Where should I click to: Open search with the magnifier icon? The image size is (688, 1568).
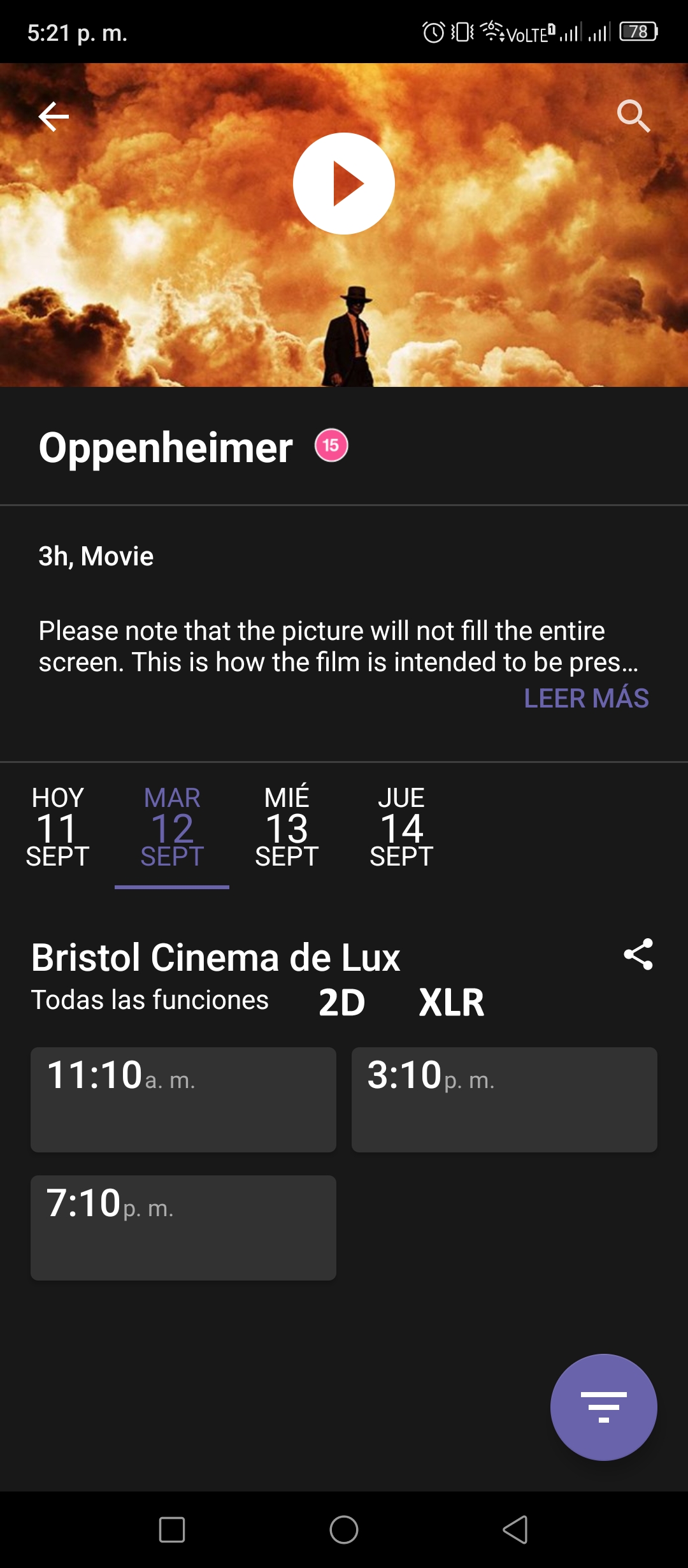click(x=633, y=116)
